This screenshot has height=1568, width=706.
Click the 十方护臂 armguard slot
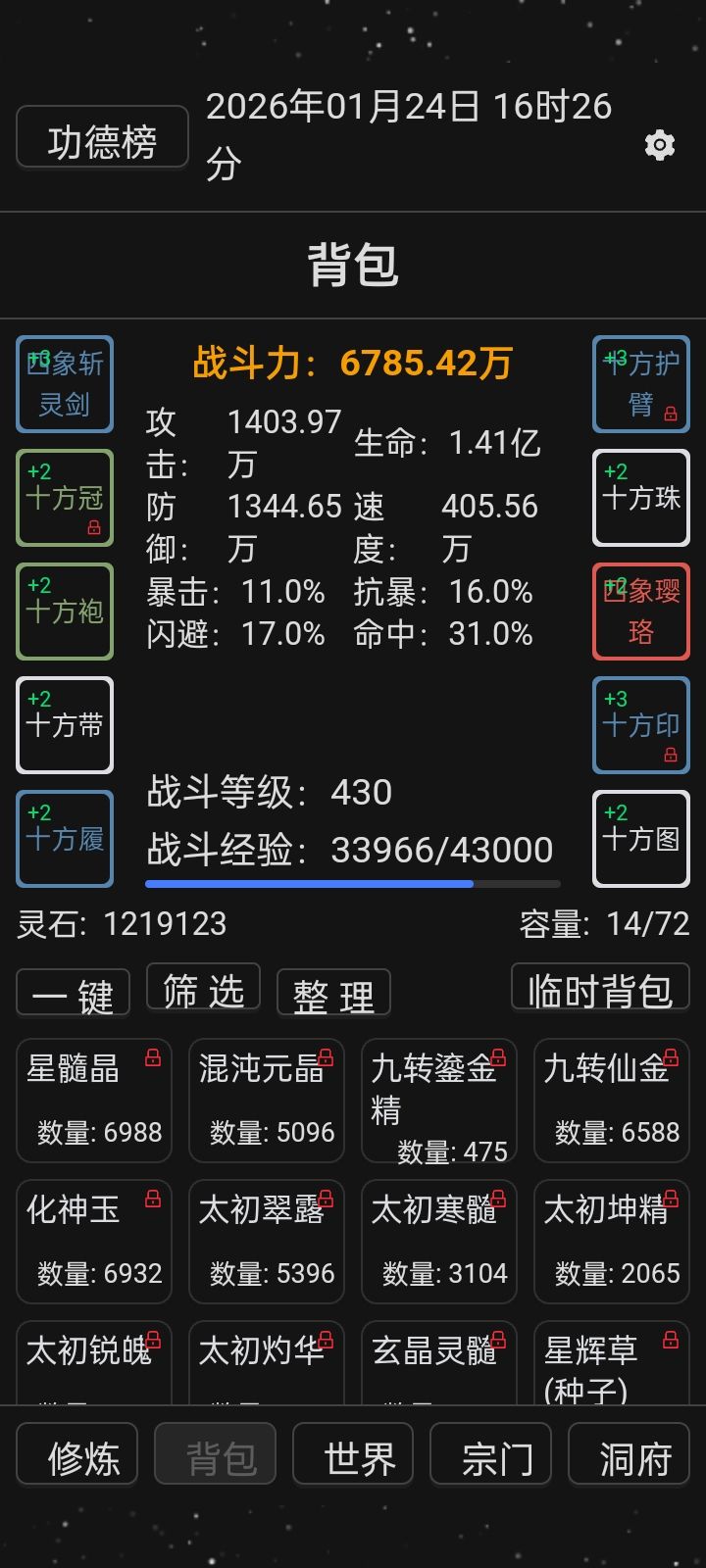pos(640,384)
